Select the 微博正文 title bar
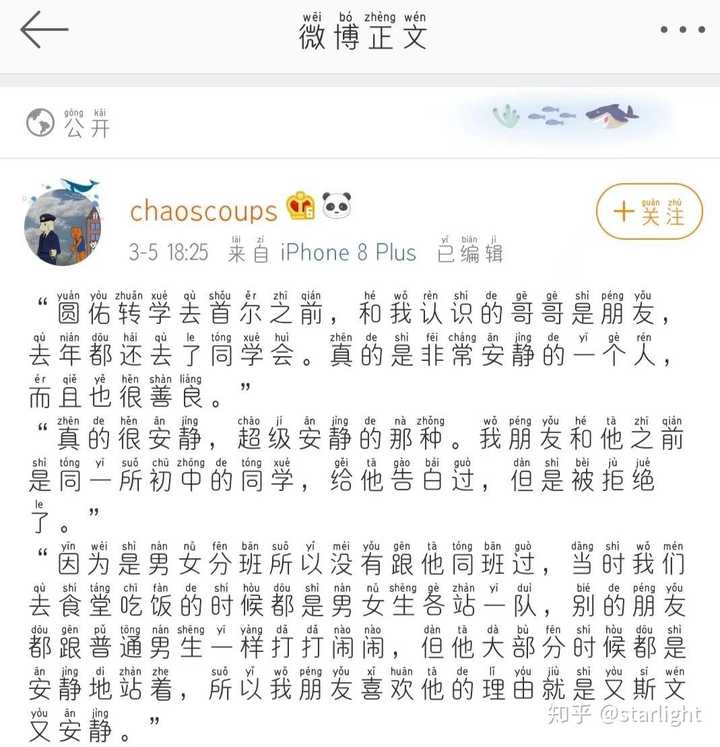The height and width of the screenshot is (747, 720). click(x=362, y=34)
